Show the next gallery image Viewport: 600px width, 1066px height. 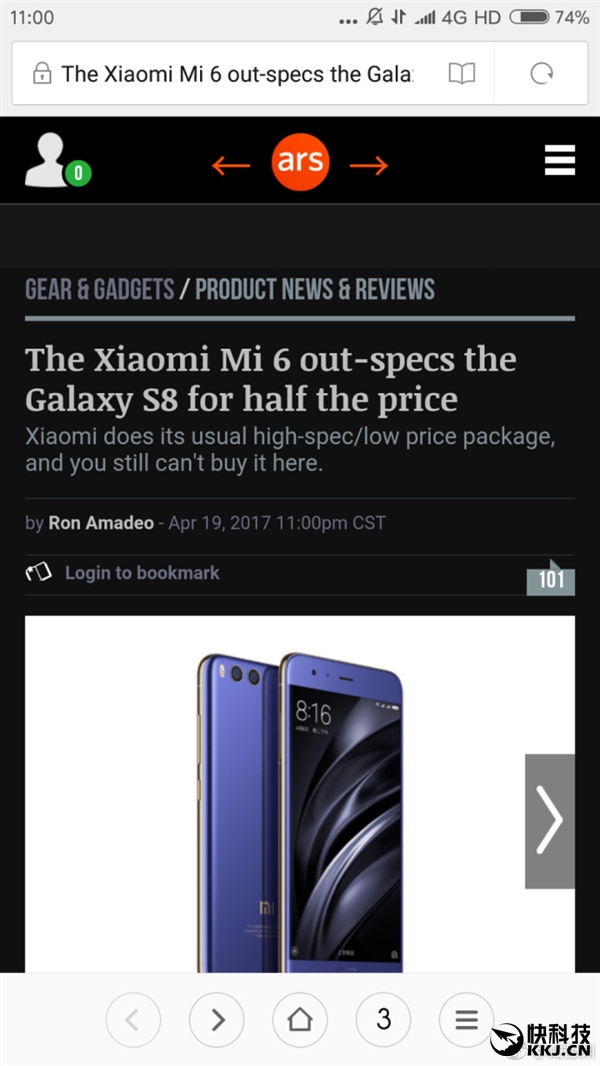coord(549,820)
